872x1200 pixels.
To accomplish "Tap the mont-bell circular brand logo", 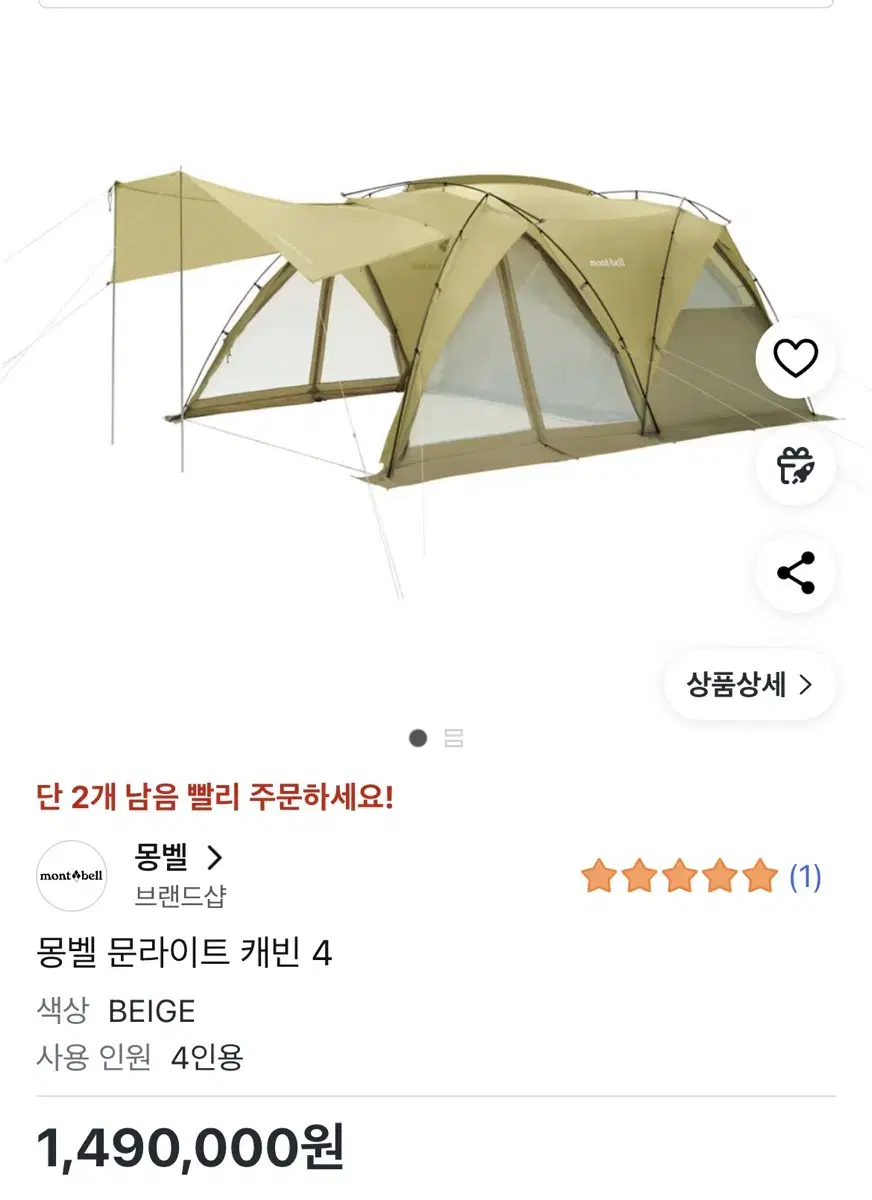I will click(71, 874).
